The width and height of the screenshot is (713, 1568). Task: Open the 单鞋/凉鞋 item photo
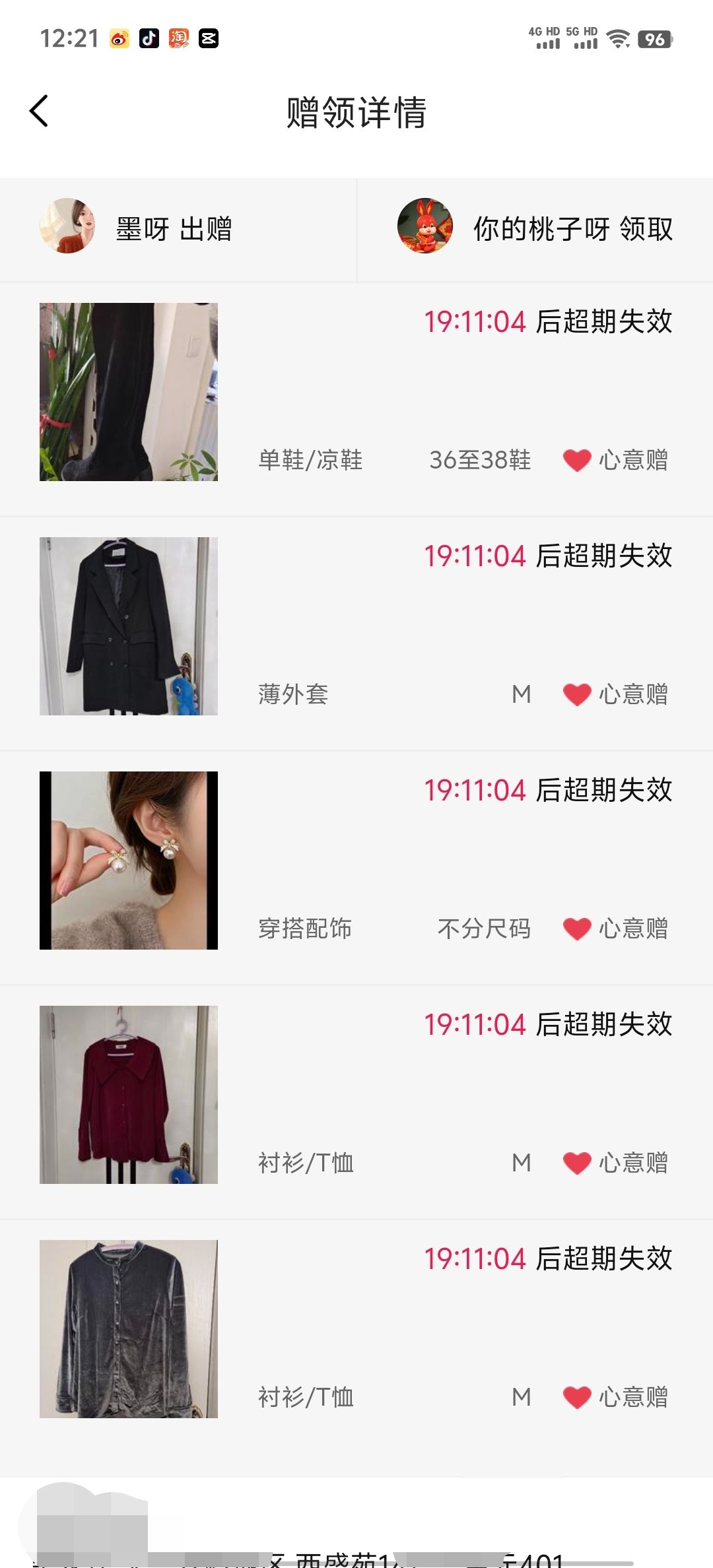click(x=129, y=392)
